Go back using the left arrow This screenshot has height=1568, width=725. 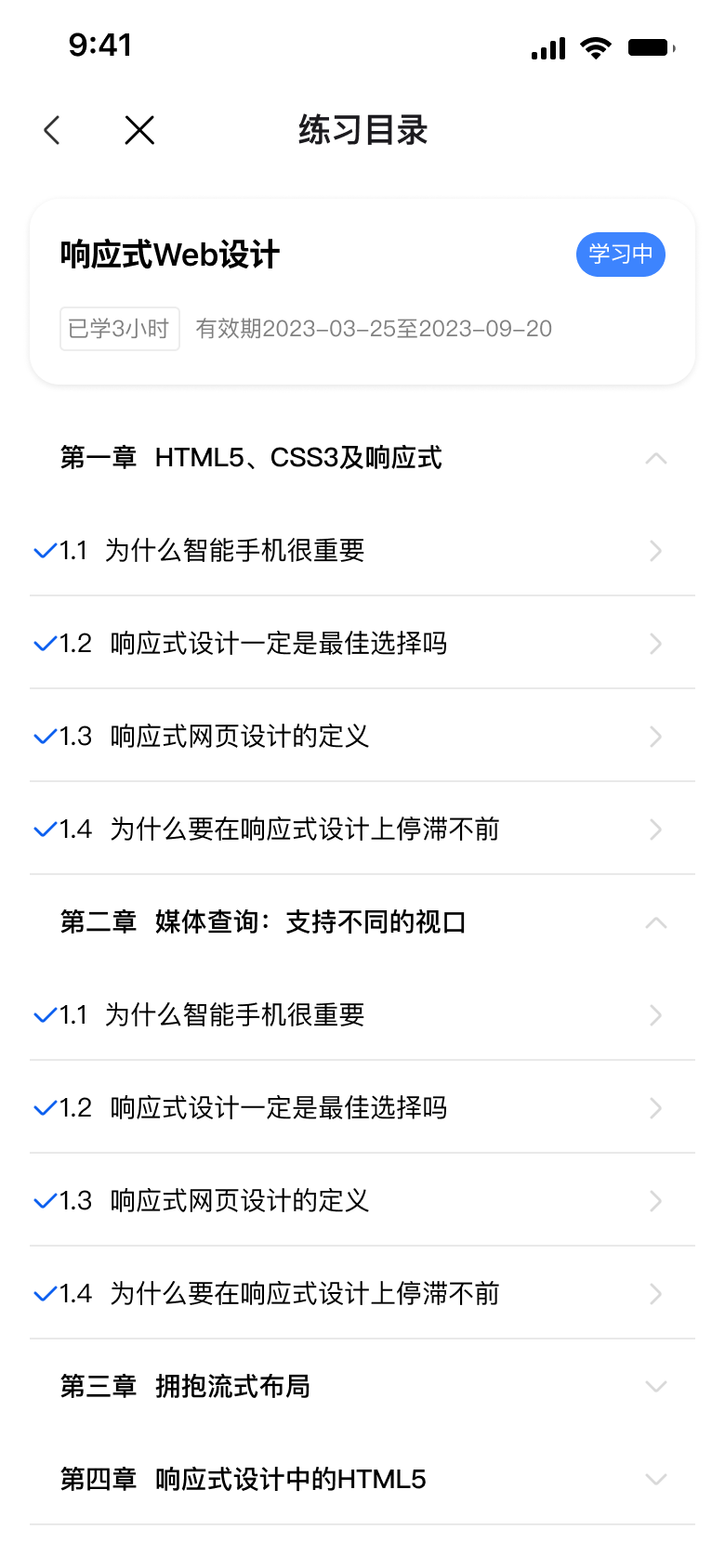coord(52,130)
